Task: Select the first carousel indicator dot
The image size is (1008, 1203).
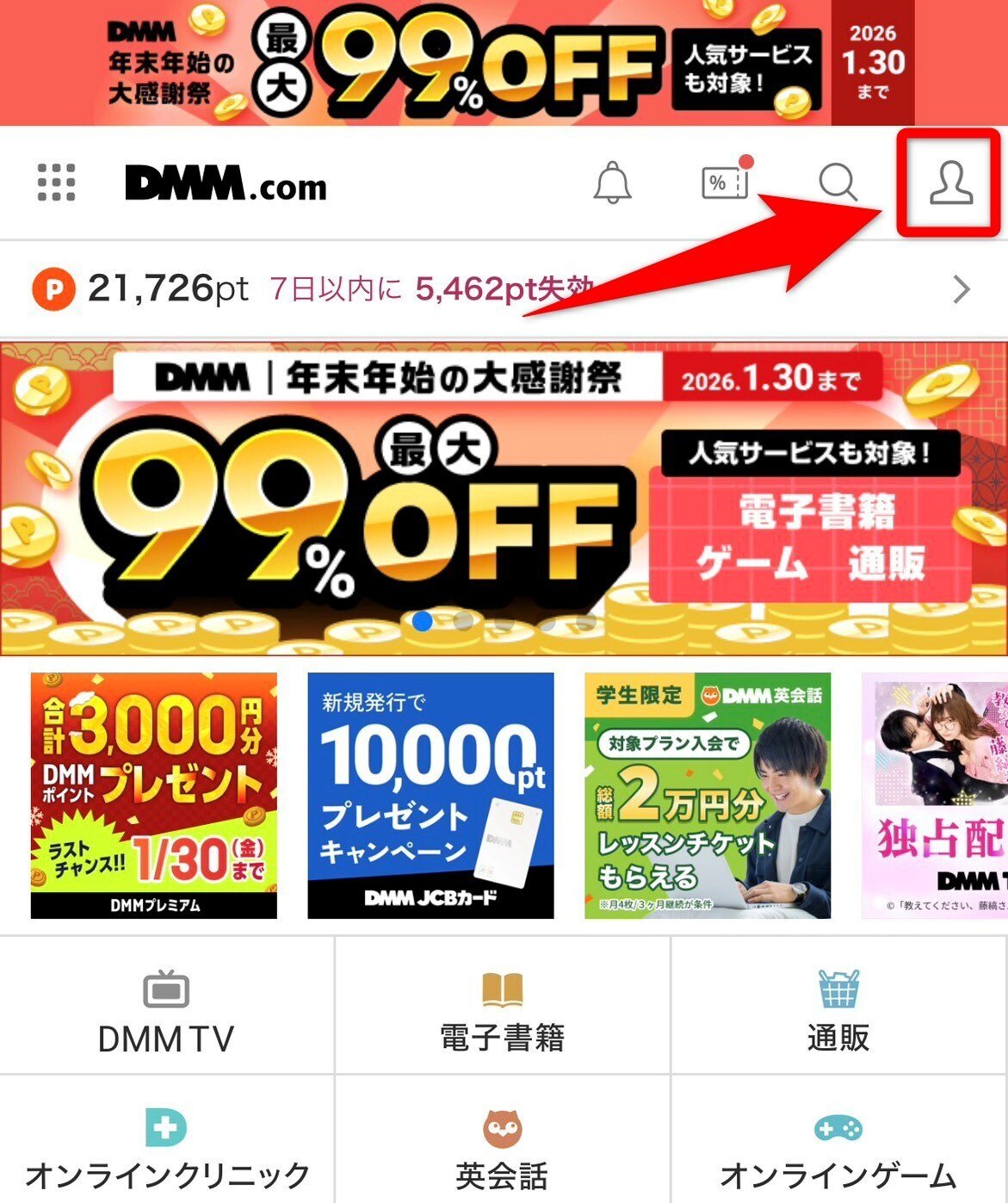Action: [421, 620]
